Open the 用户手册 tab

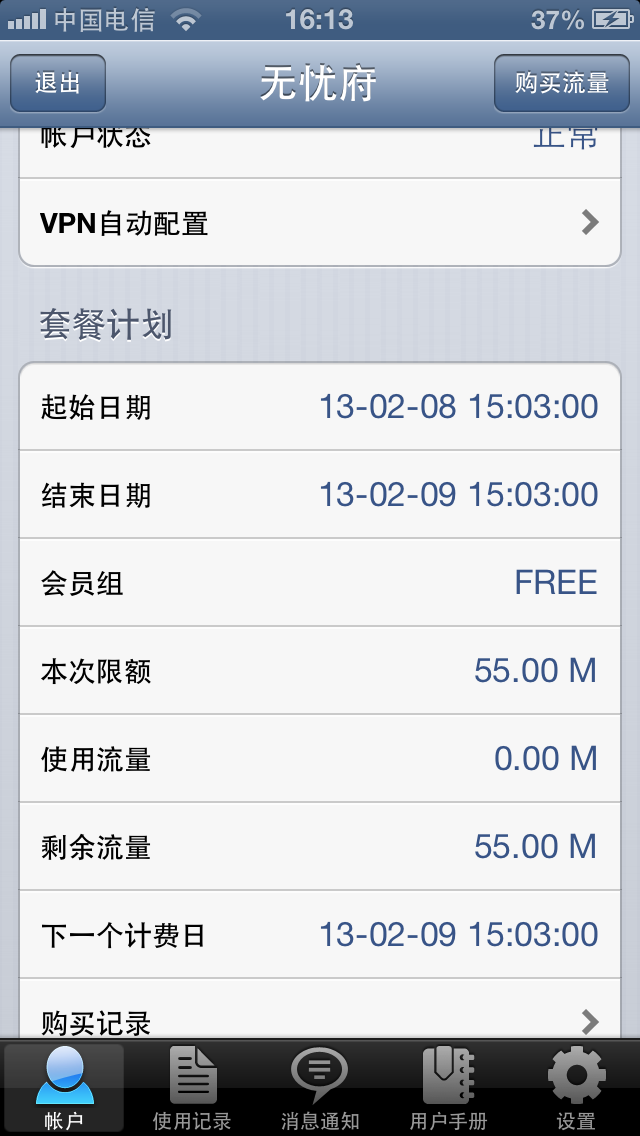point(448,1088)
